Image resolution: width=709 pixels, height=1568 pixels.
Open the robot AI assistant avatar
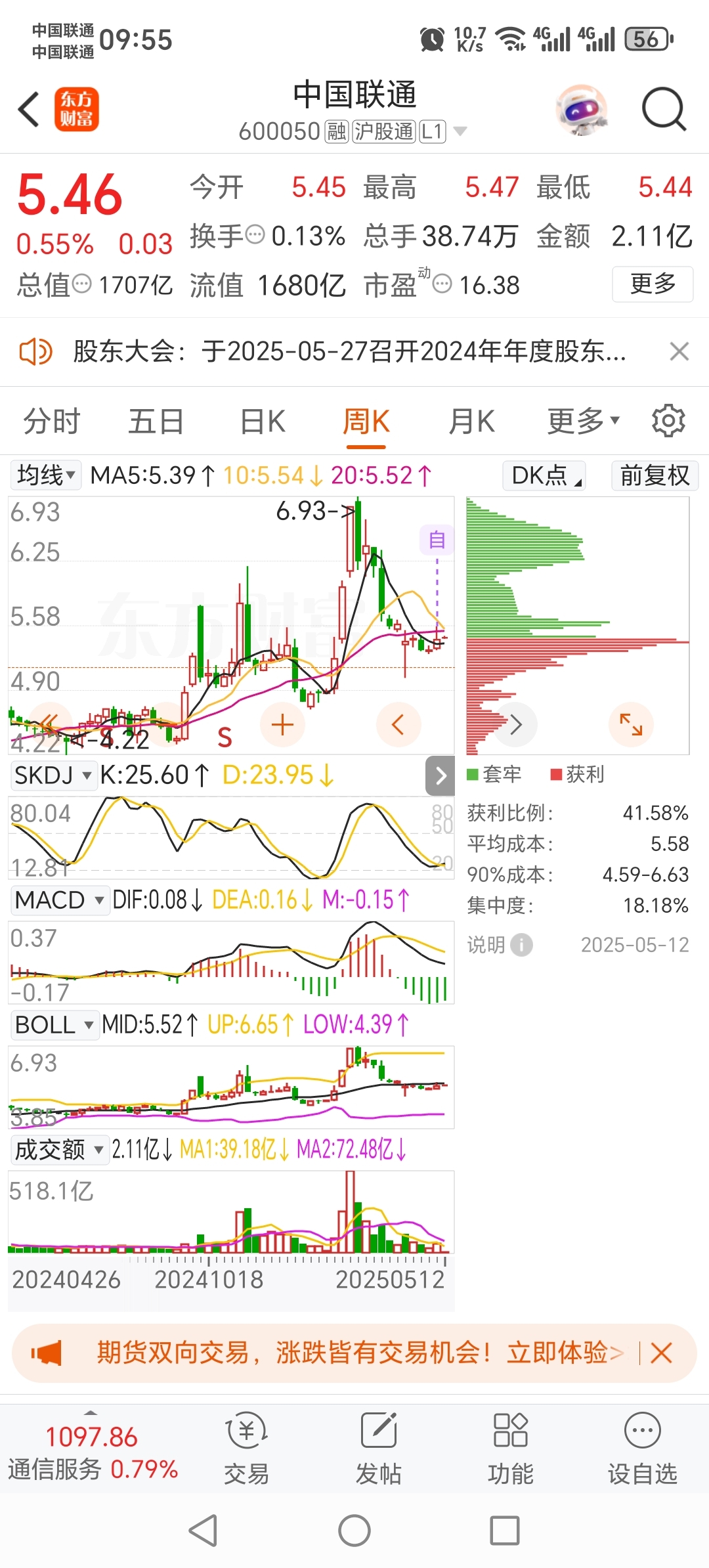(x=582, y=109)
